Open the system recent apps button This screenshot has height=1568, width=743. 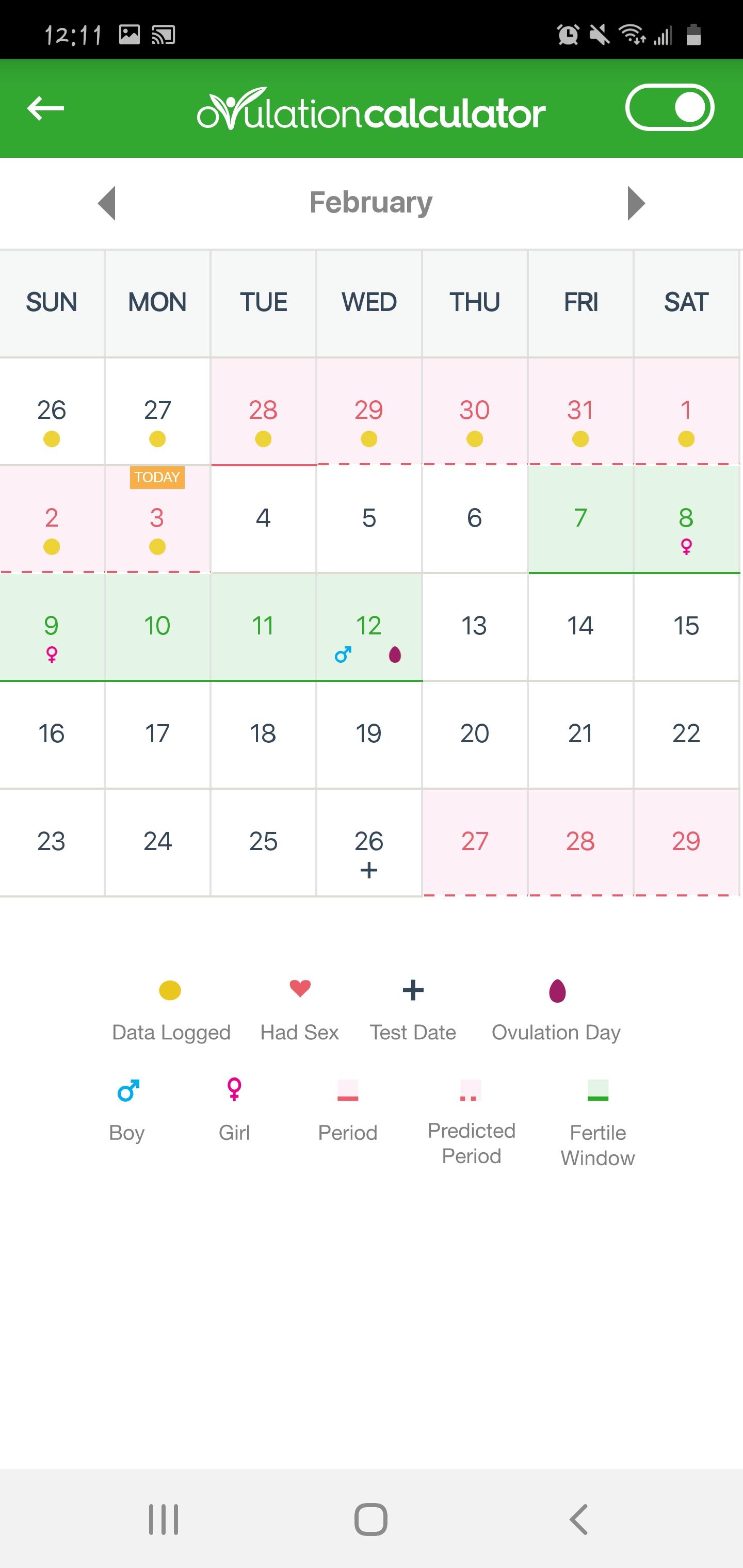point(163,1520)
